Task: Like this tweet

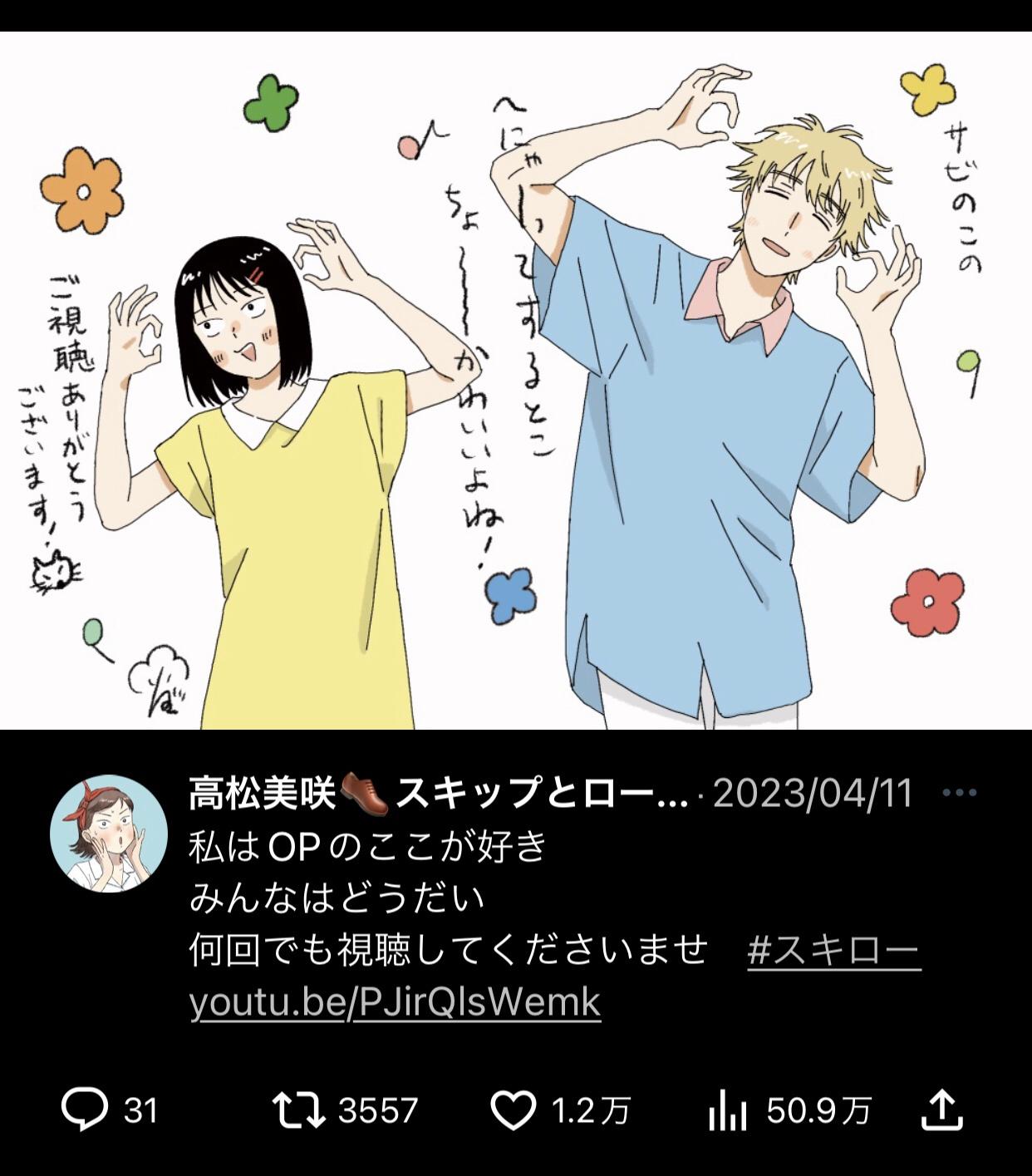Action: pos(513,1110)
